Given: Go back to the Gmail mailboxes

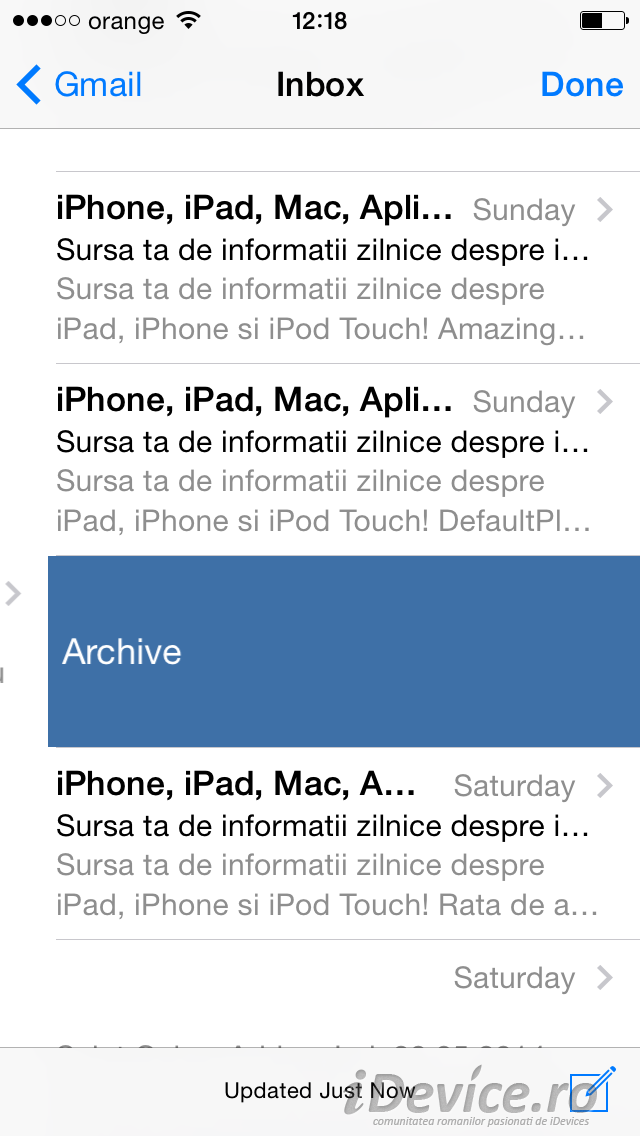Looking at the screenshot, I should tap(80, 85).
